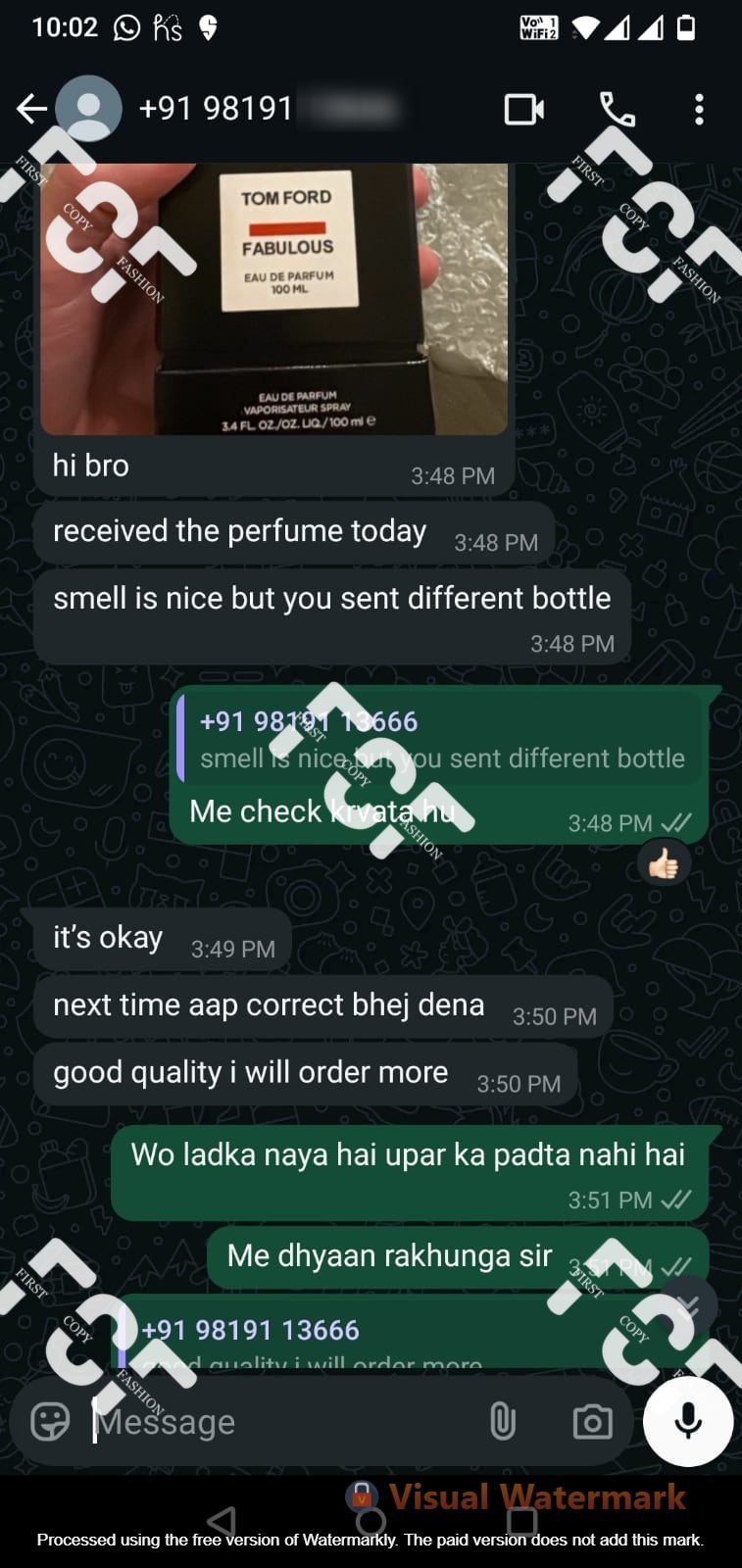The width and height of the screenshot is (742, 1568).
Task: Tap the system back navigation button
Action: tap(222, 1521)
